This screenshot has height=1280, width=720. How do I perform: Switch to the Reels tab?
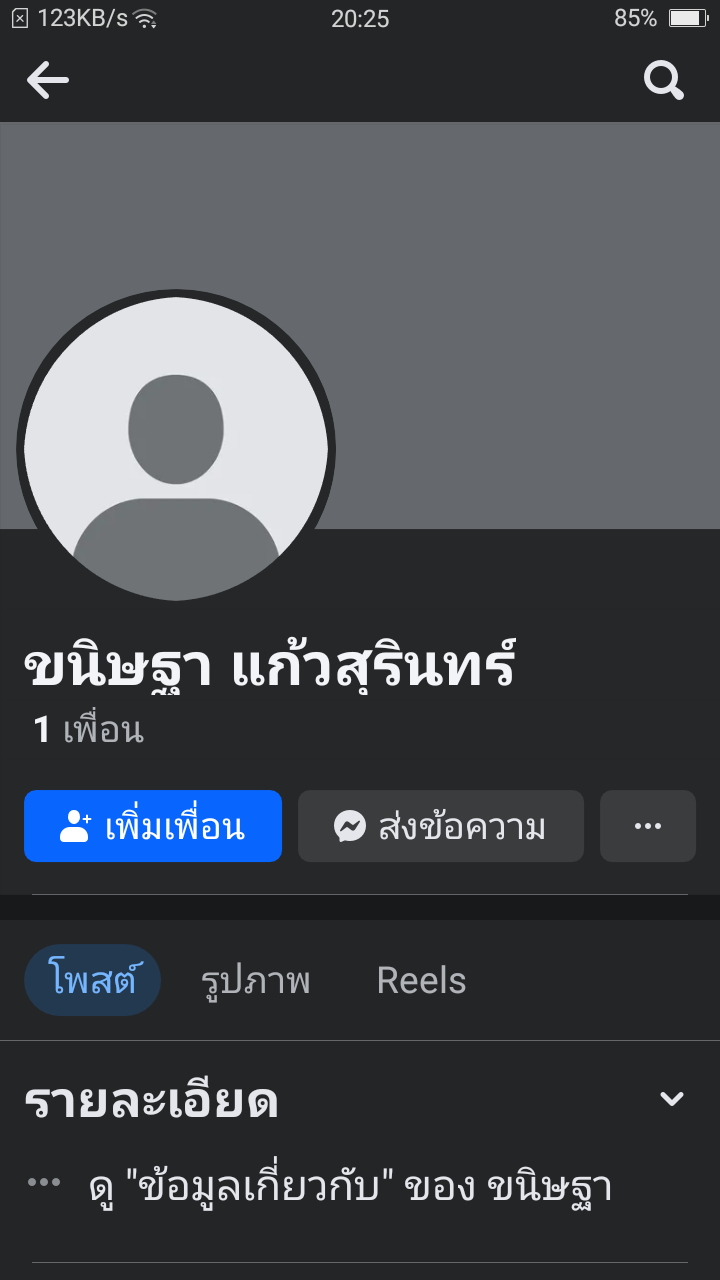pos(421,981)
